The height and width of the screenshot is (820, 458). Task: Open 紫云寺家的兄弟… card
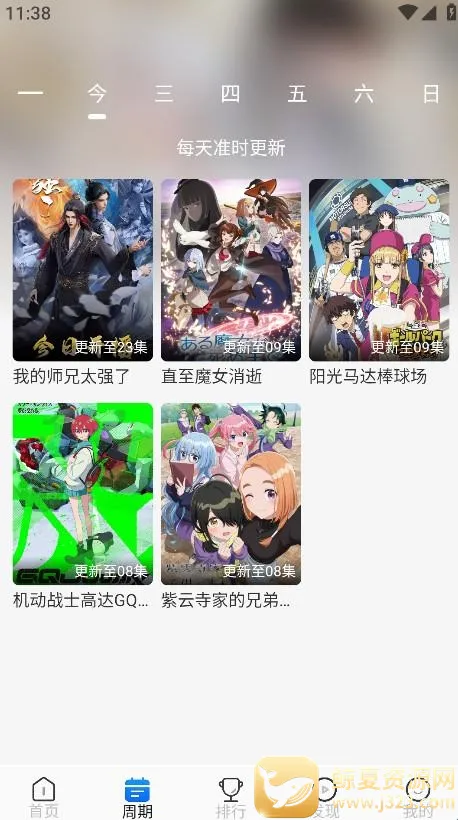tap(231, 506)
